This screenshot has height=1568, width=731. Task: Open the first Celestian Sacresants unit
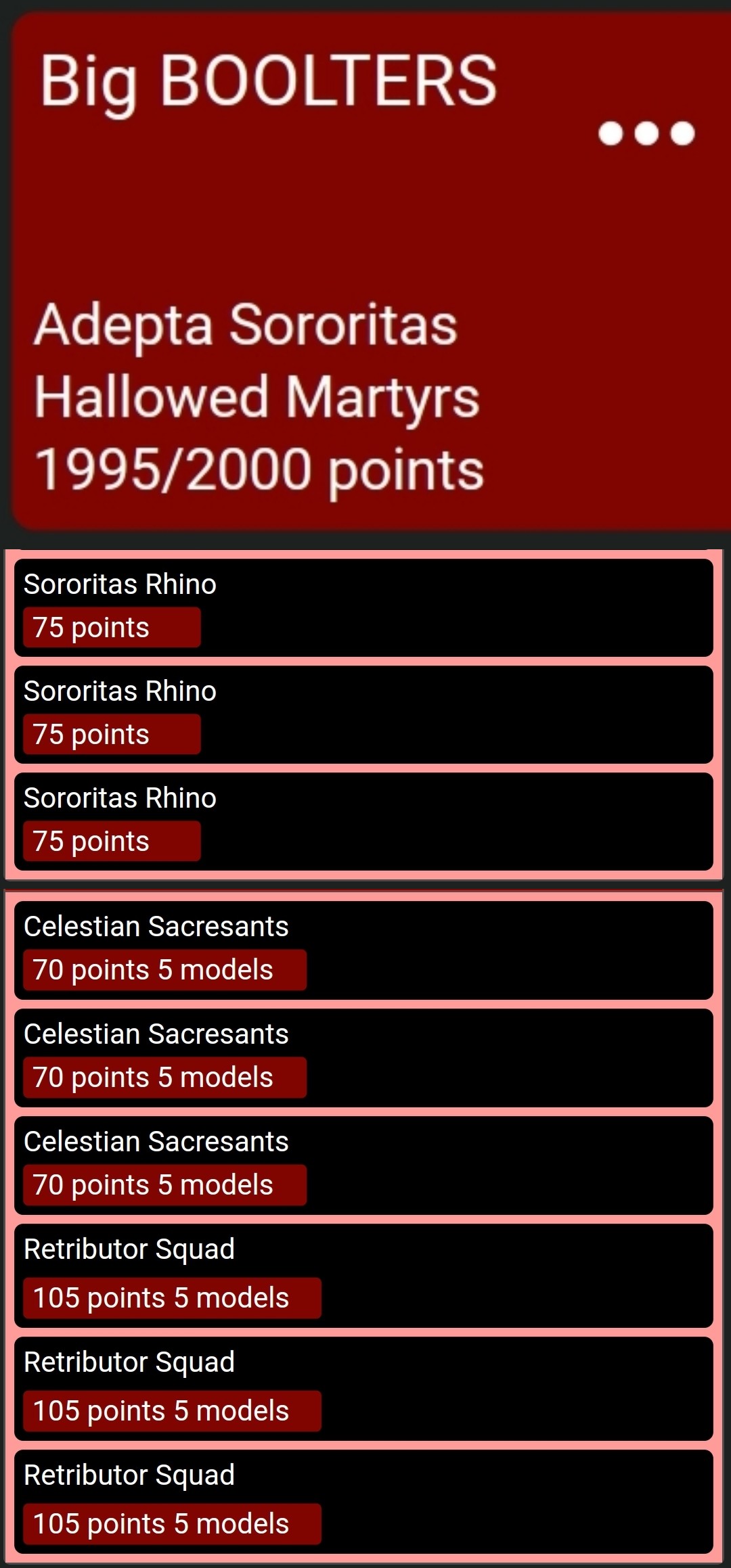[x=363, y=949]
